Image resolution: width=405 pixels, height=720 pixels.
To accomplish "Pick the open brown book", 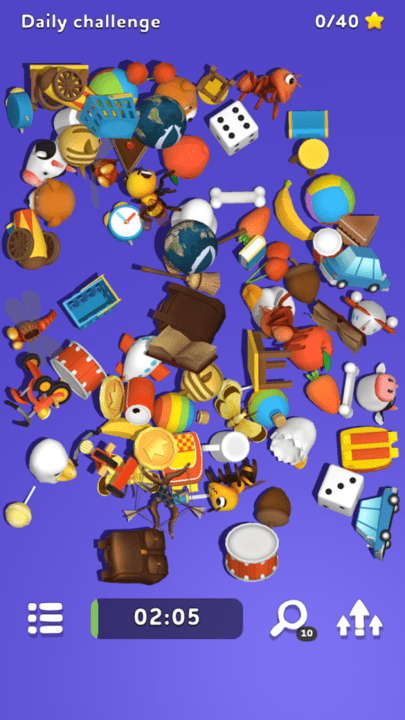I will pos(182,349).
